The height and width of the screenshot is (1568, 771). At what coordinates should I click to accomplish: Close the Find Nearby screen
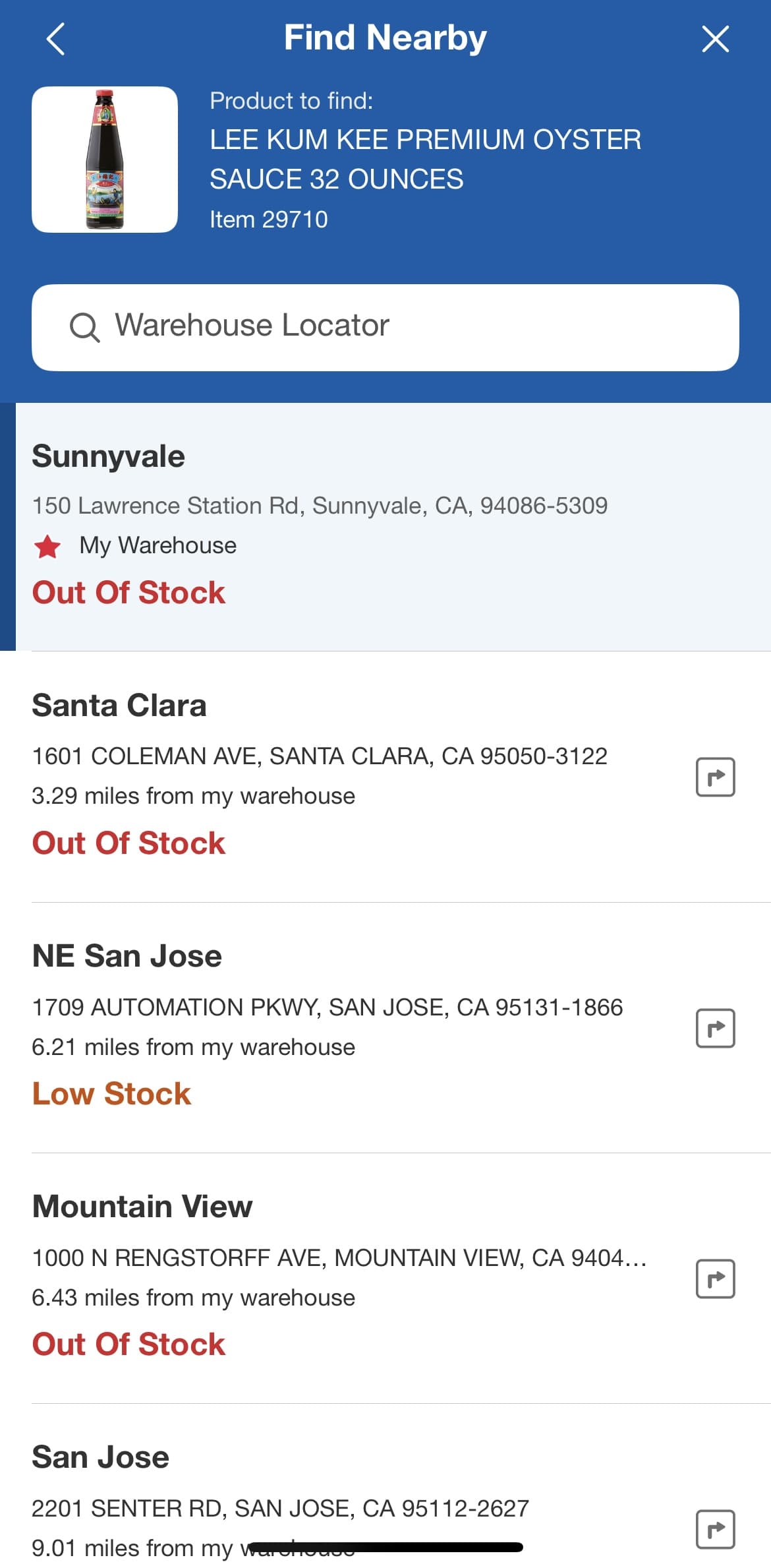(x=715, y=39)
